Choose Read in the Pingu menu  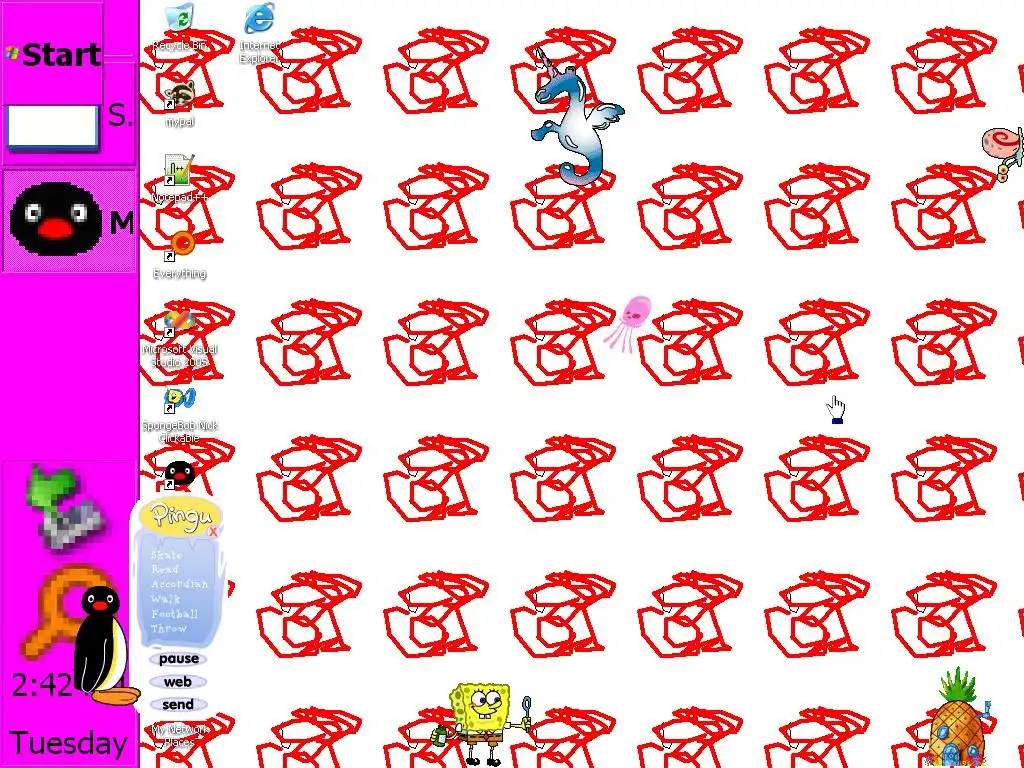[165, 569]
